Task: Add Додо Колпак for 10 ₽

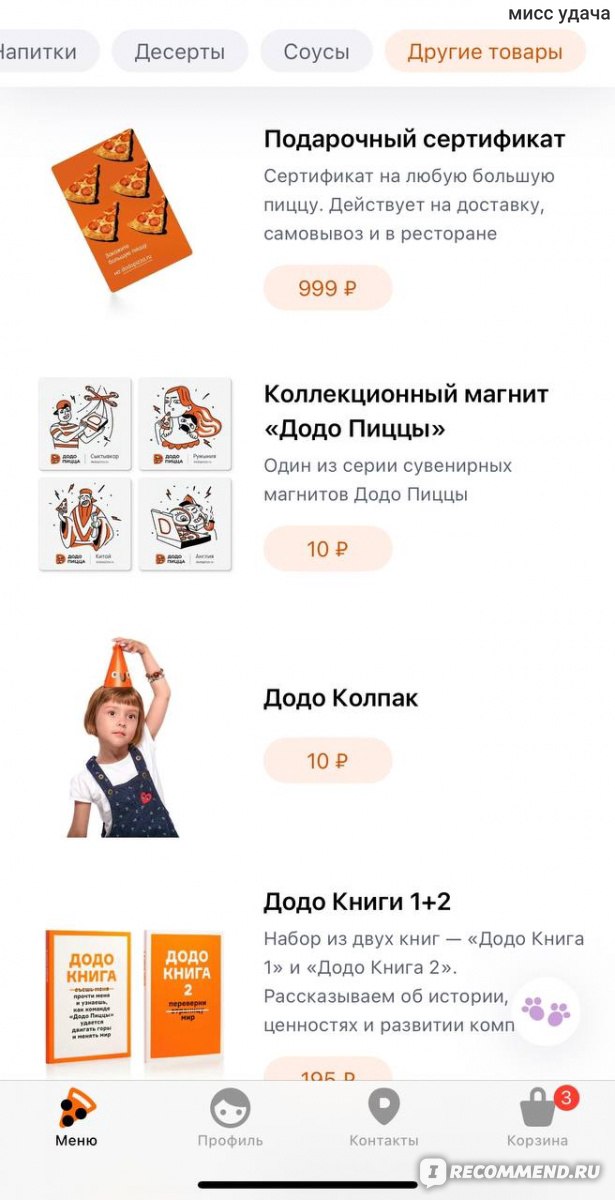Action: point(328,761)
